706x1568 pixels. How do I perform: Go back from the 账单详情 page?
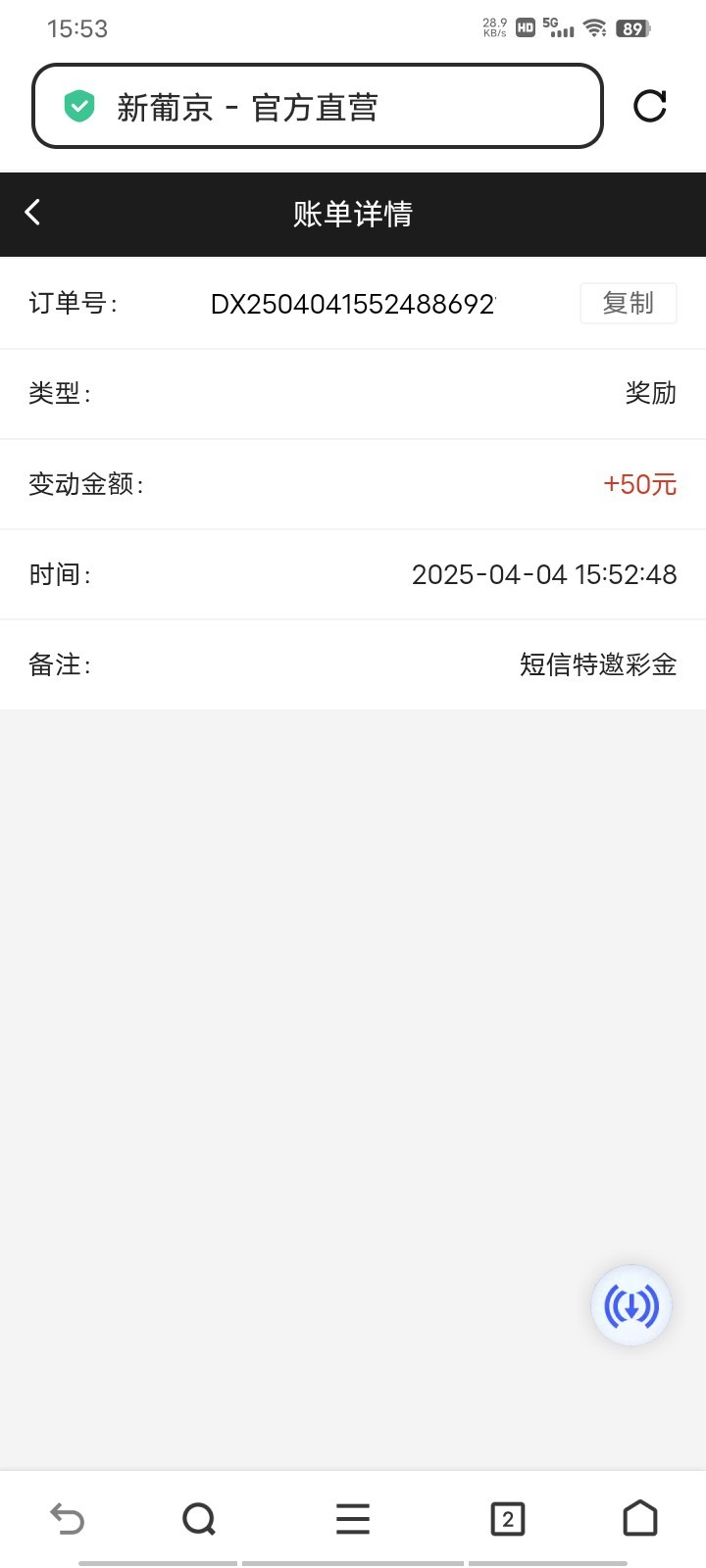33,213
